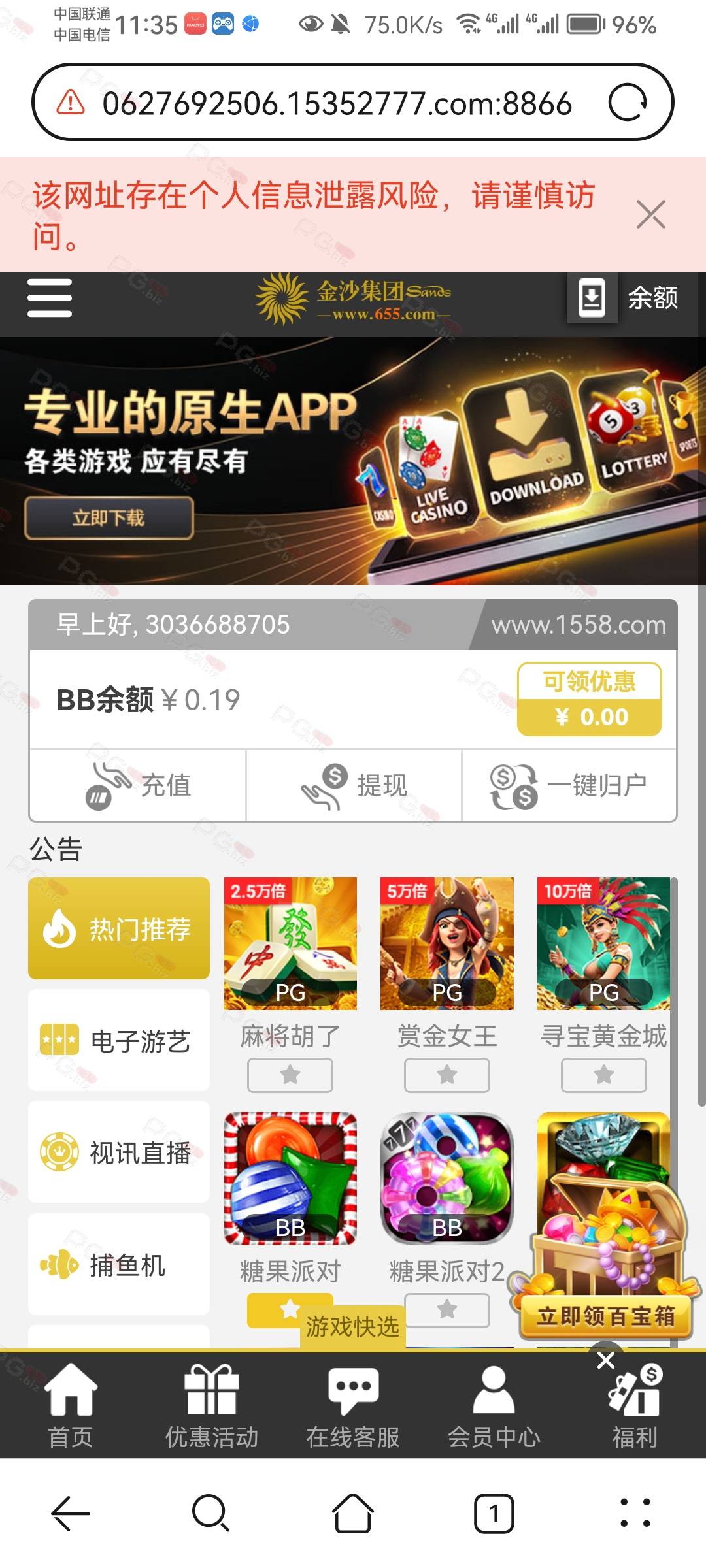Open the 捕鱼机 category
The height and width of the screenshot is (1568, 706).
pos(119,1264)
